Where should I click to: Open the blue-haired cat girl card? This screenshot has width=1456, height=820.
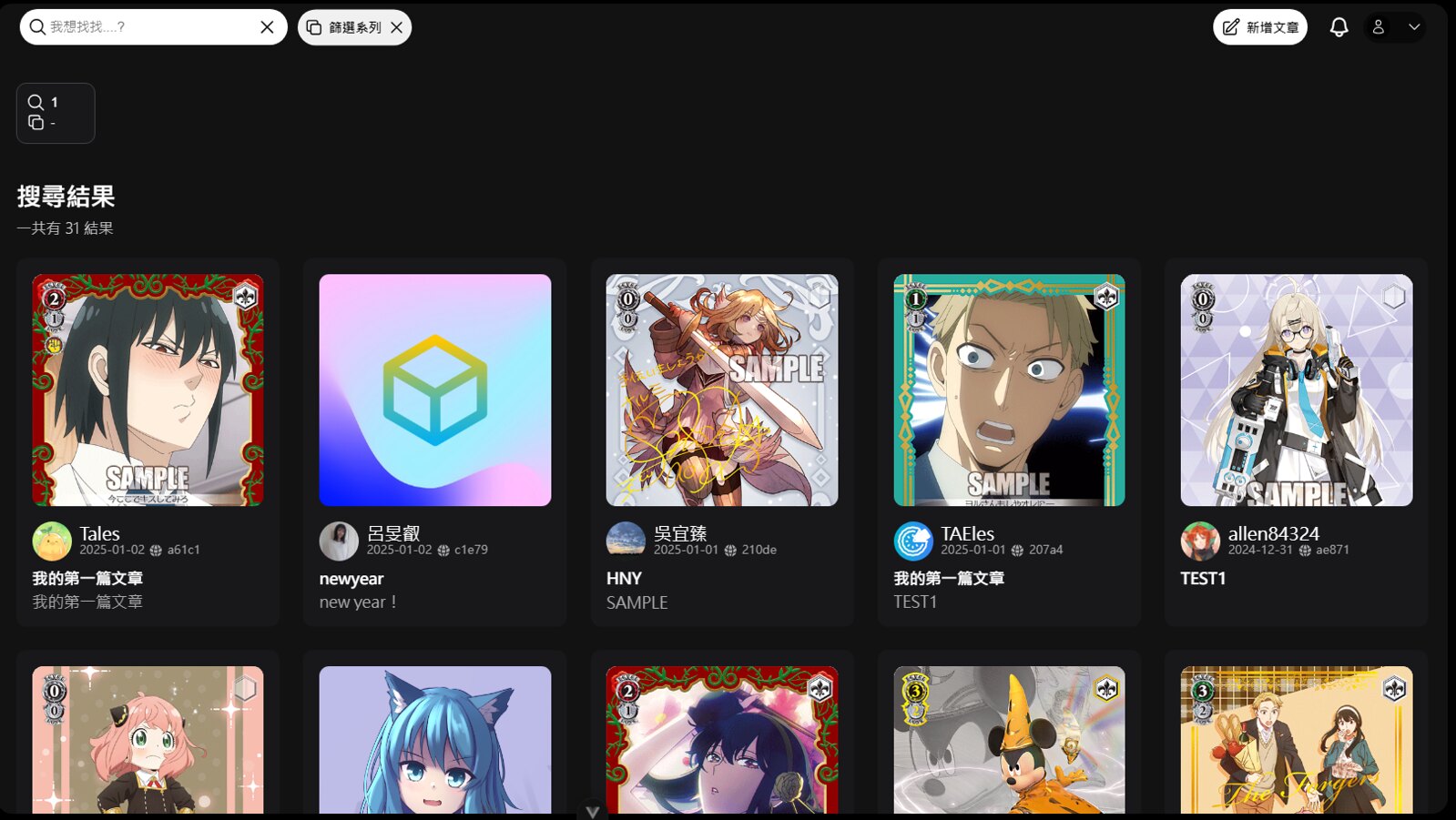click(434, 739)
